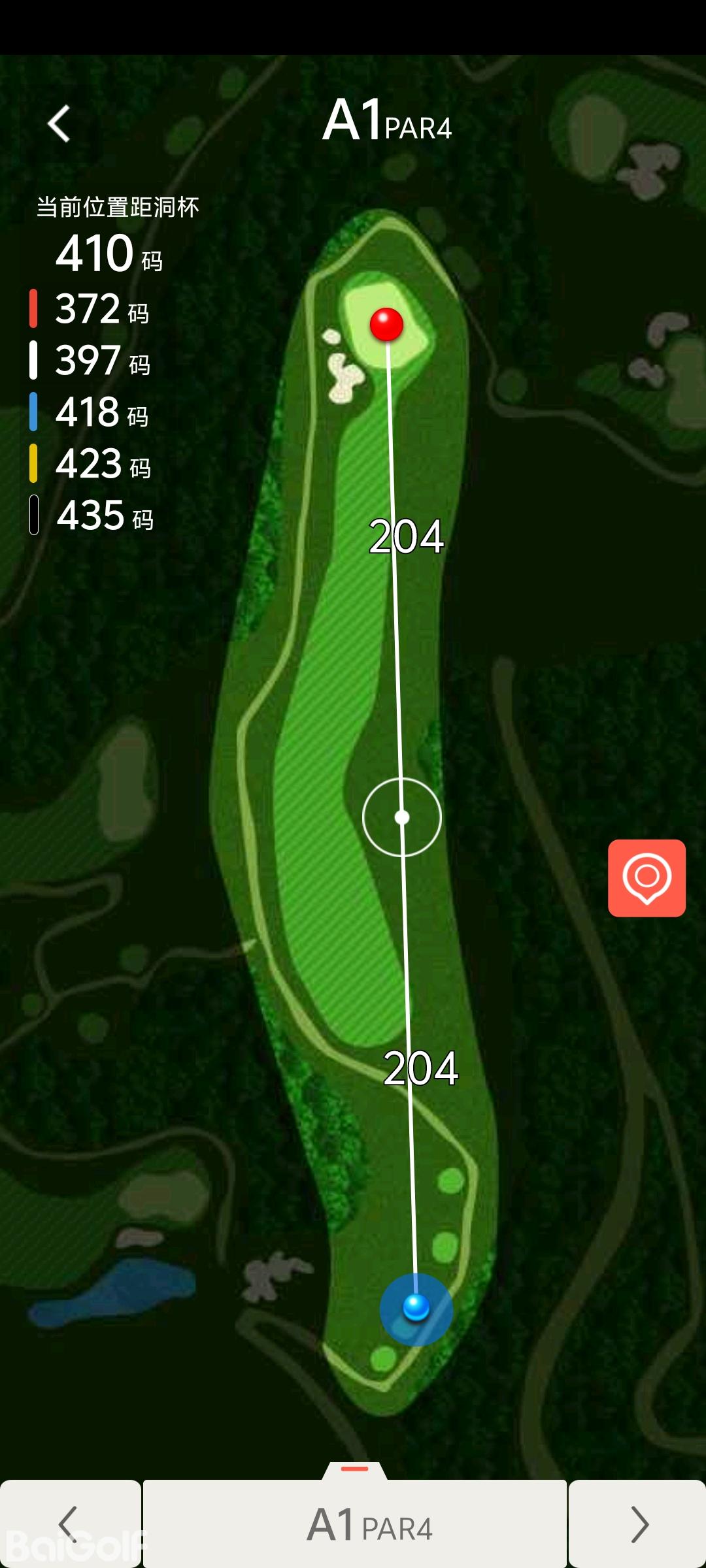The height and width of the screenshot is (1568, 706).
Task: Tap the red location pin button
Action: pyautogui.click(x=647, y=878)
